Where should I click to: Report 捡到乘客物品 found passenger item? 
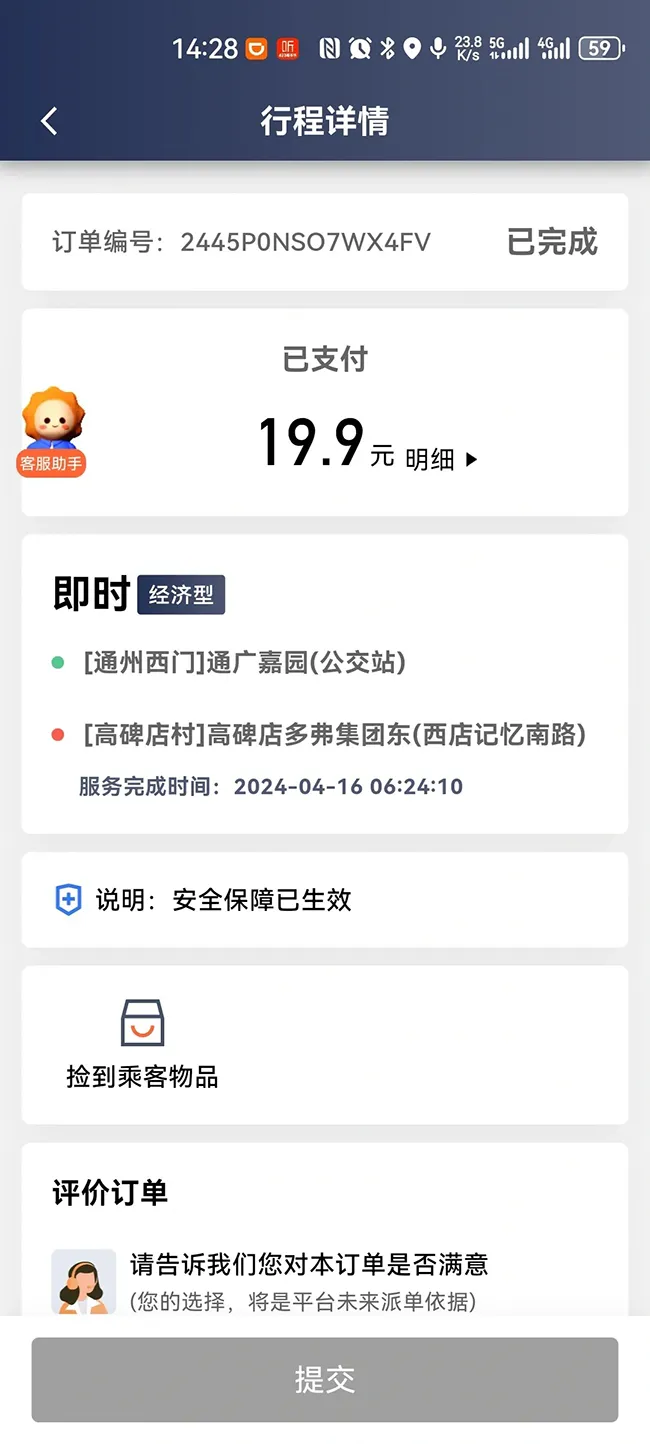[x=142, y=1044]
